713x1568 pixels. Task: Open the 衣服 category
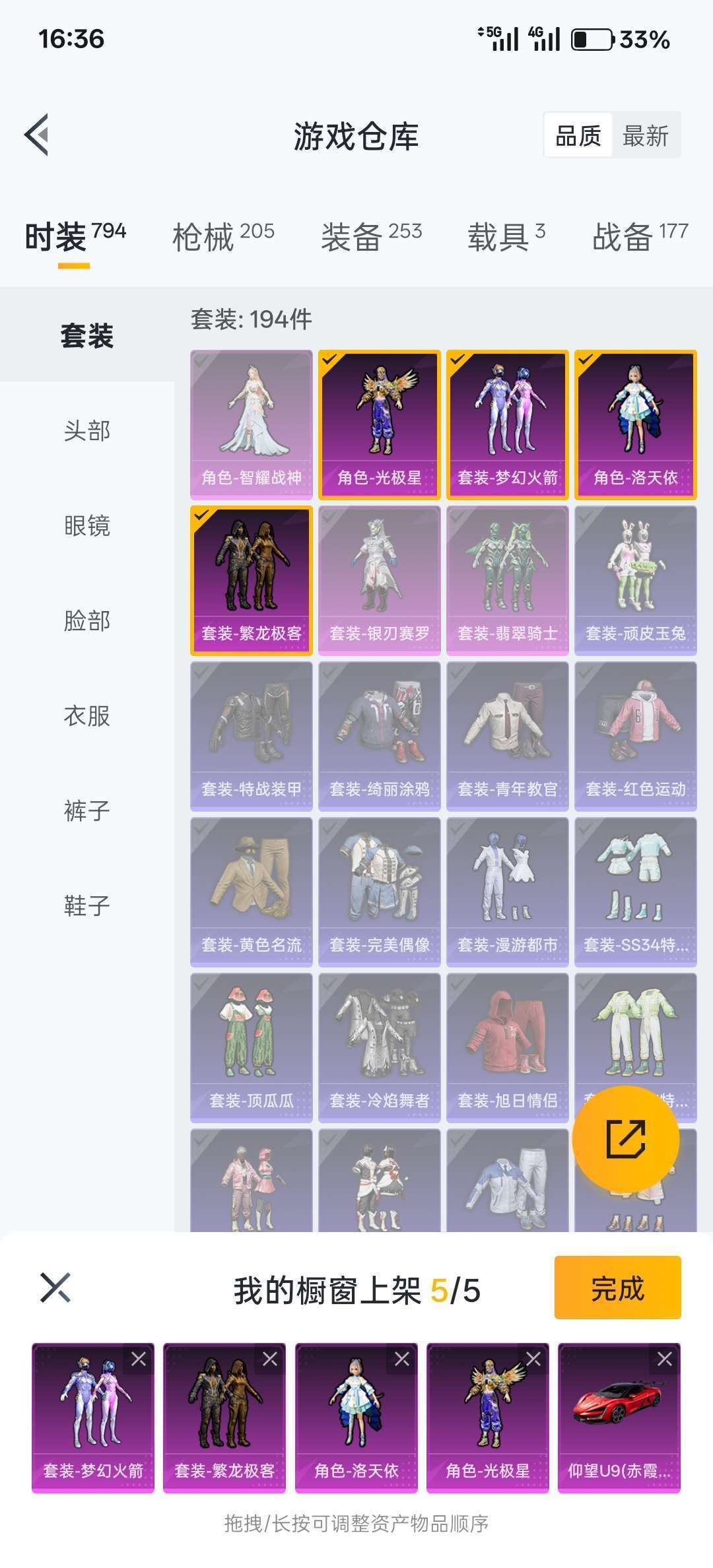[x=86, y=716]
